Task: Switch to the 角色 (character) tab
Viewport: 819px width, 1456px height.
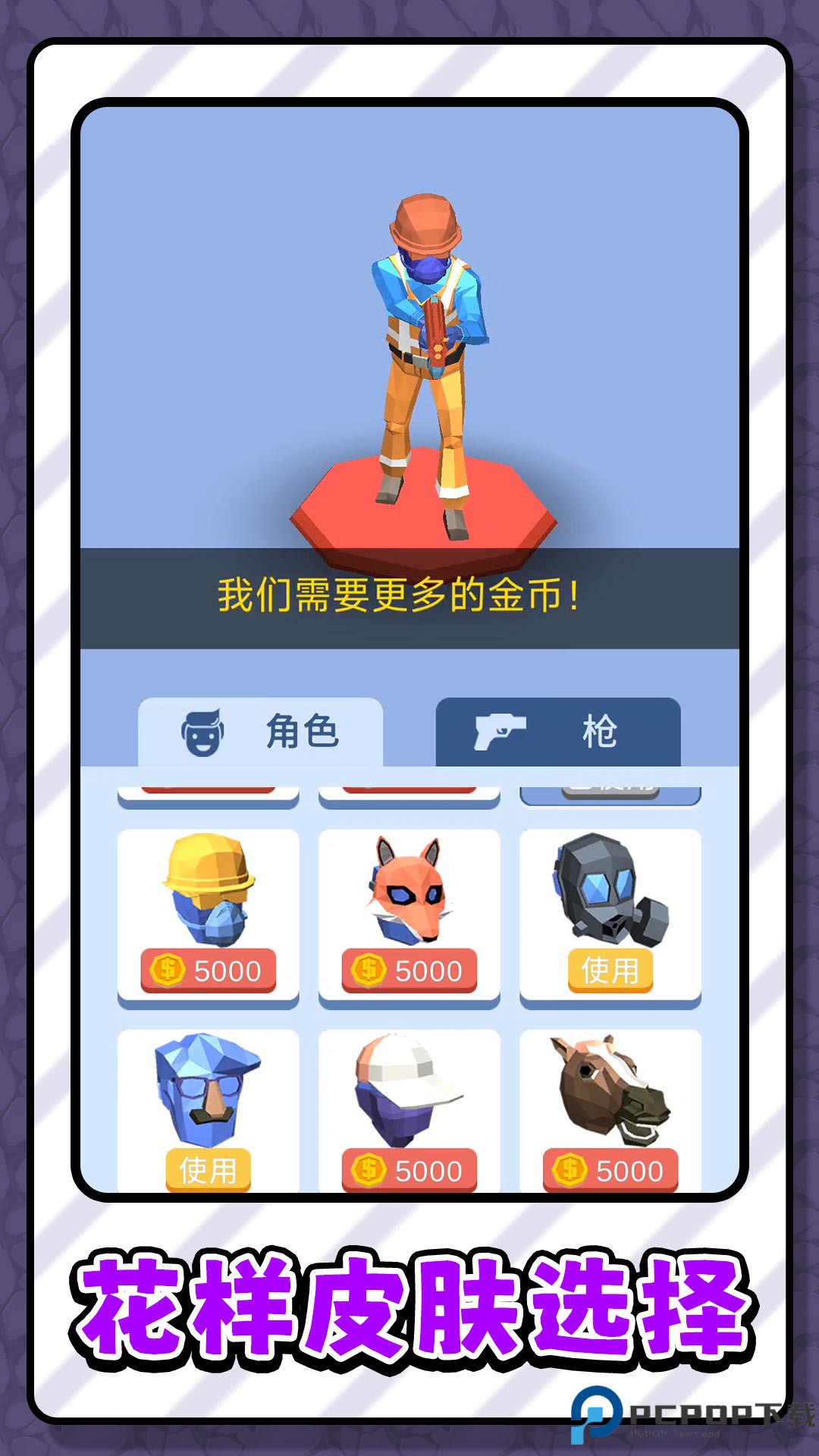Action: (265, 730)
